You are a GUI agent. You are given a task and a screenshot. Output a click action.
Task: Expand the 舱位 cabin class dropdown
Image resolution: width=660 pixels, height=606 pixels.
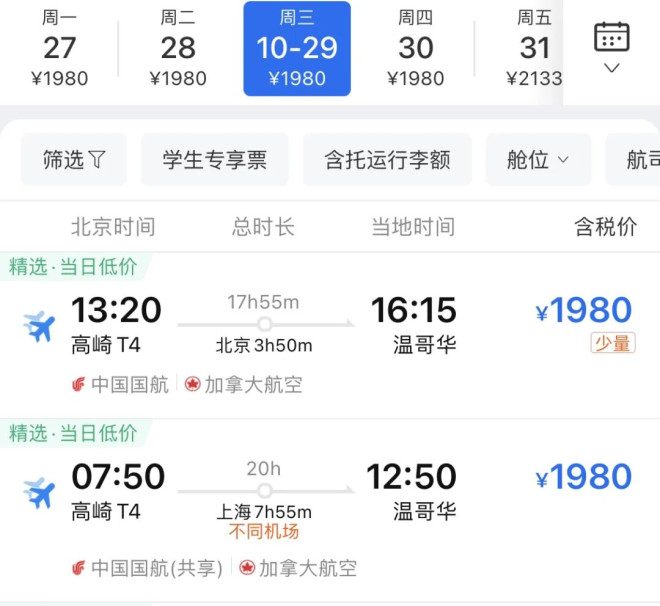[x=538, y=160]
